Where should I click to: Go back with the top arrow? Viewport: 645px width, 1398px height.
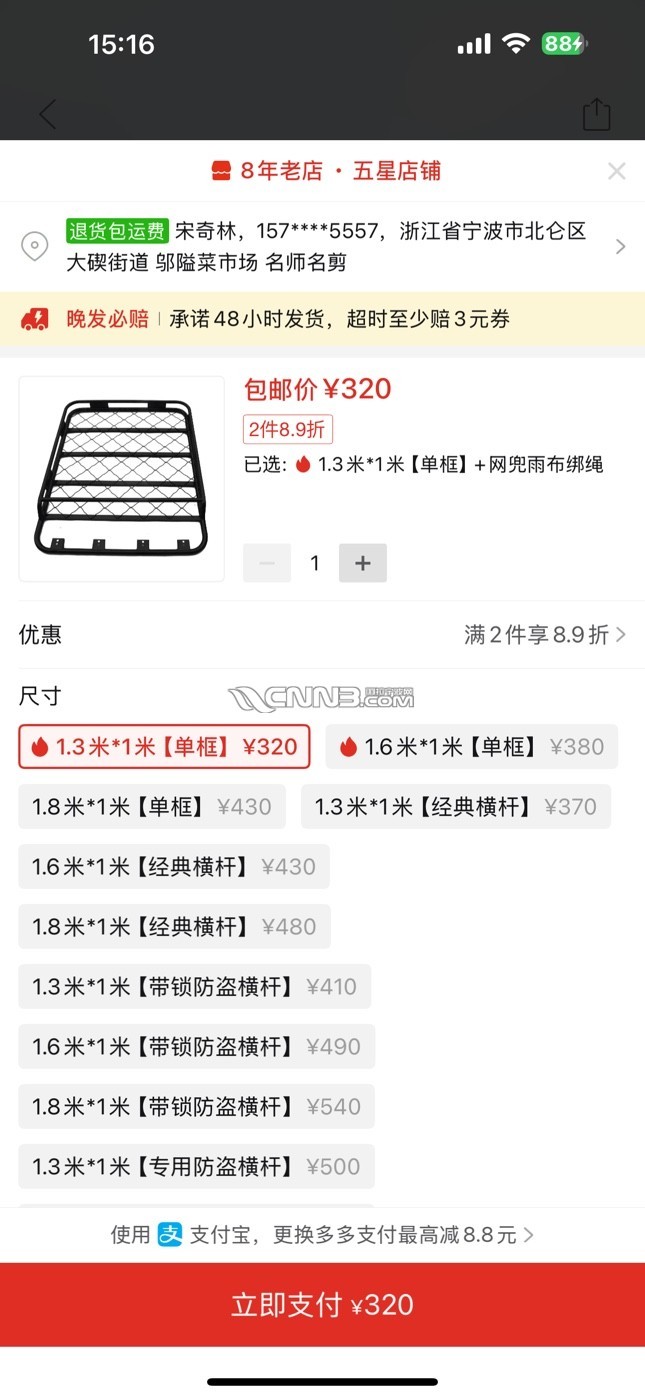coord(47,114)
